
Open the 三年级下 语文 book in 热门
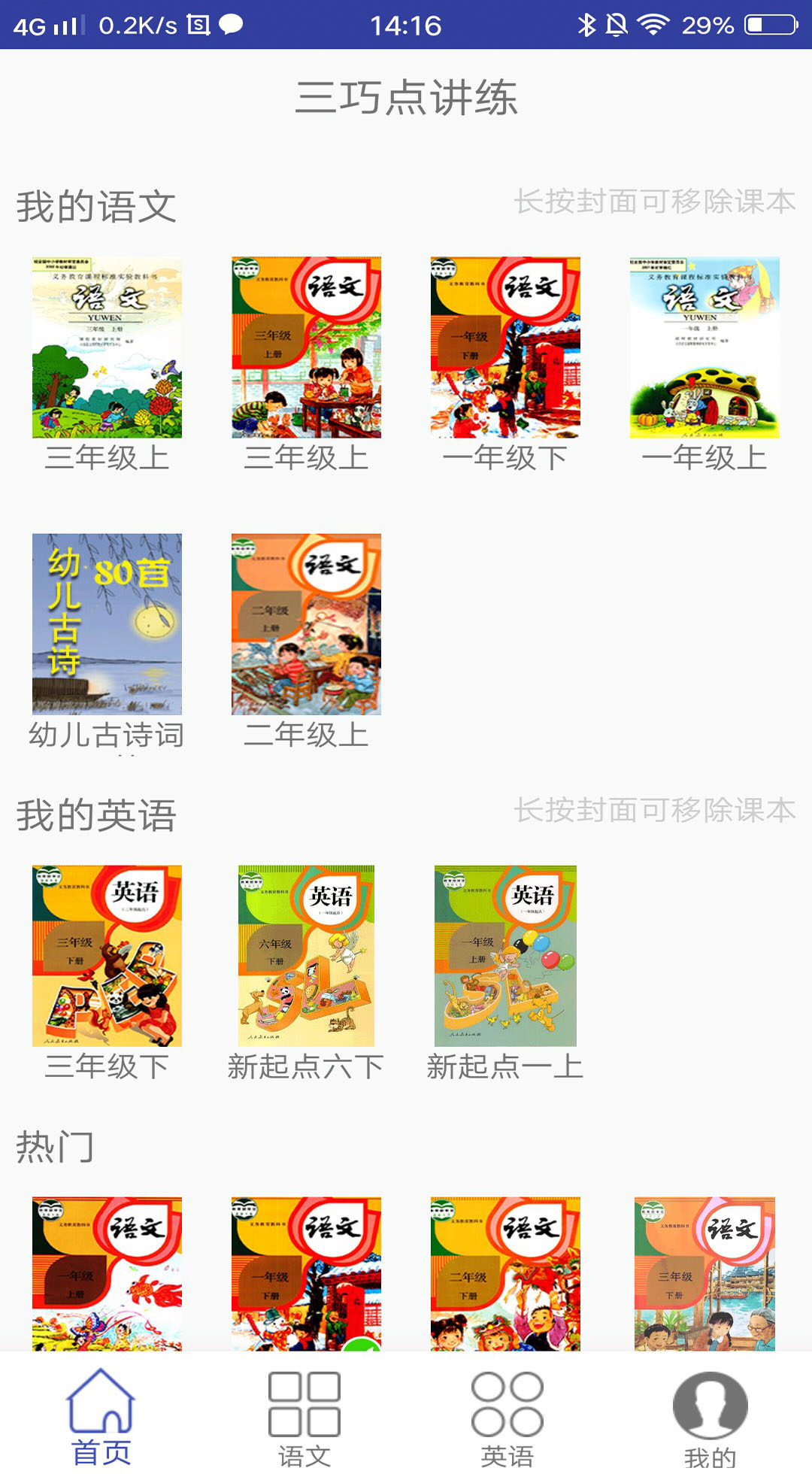[x=704, y=1274]
